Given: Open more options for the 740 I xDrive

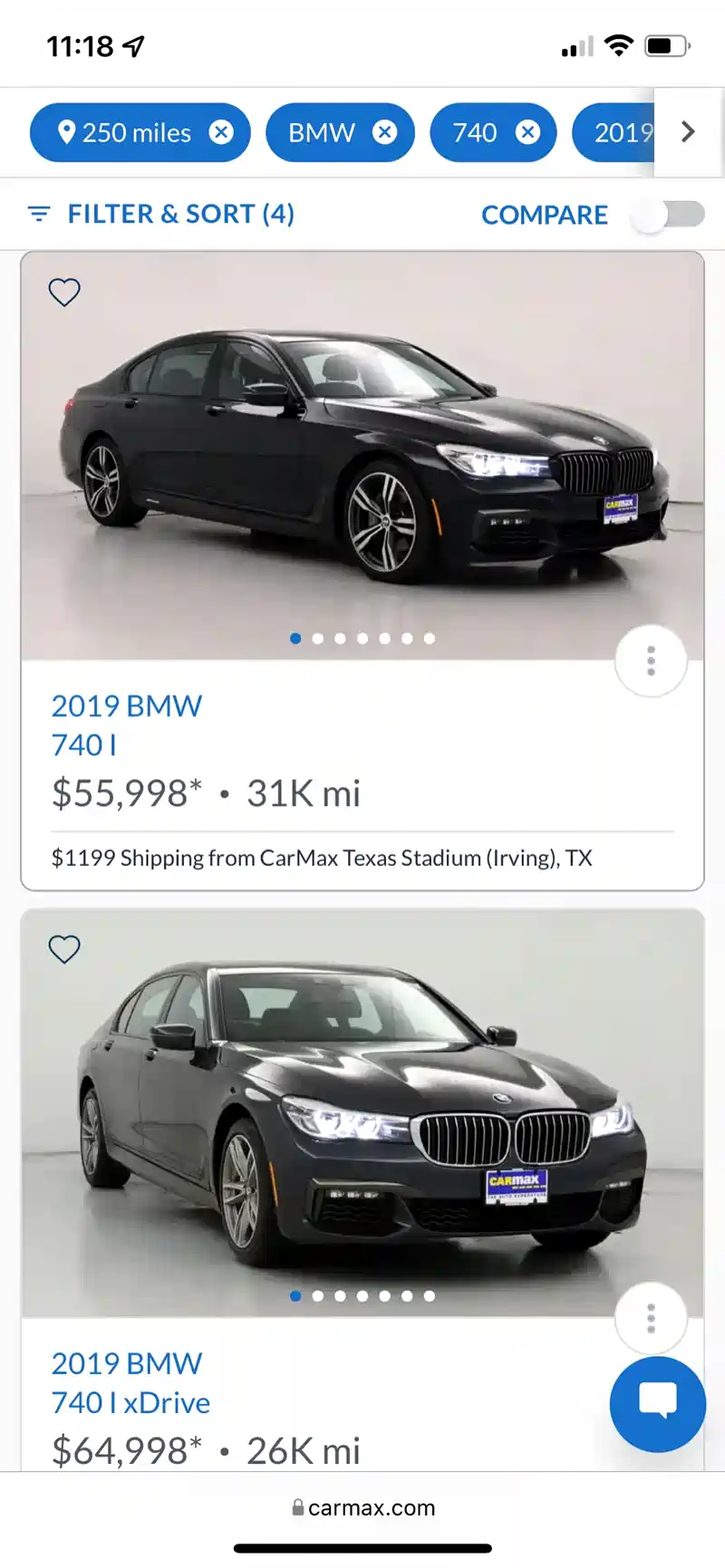Looking at the screenshot, I should 651,1319.
